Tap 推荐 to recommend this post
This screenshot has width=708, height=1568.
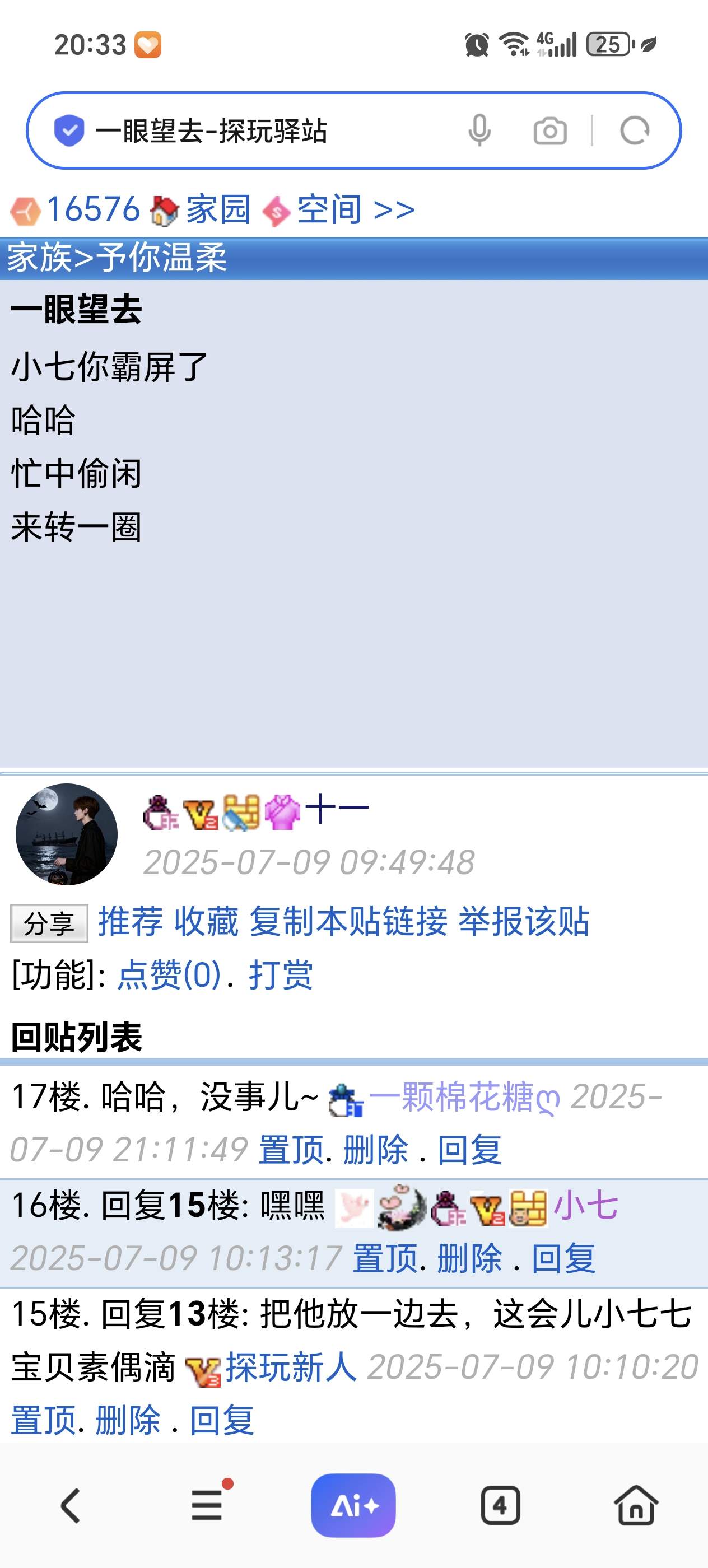pos(131,922)
